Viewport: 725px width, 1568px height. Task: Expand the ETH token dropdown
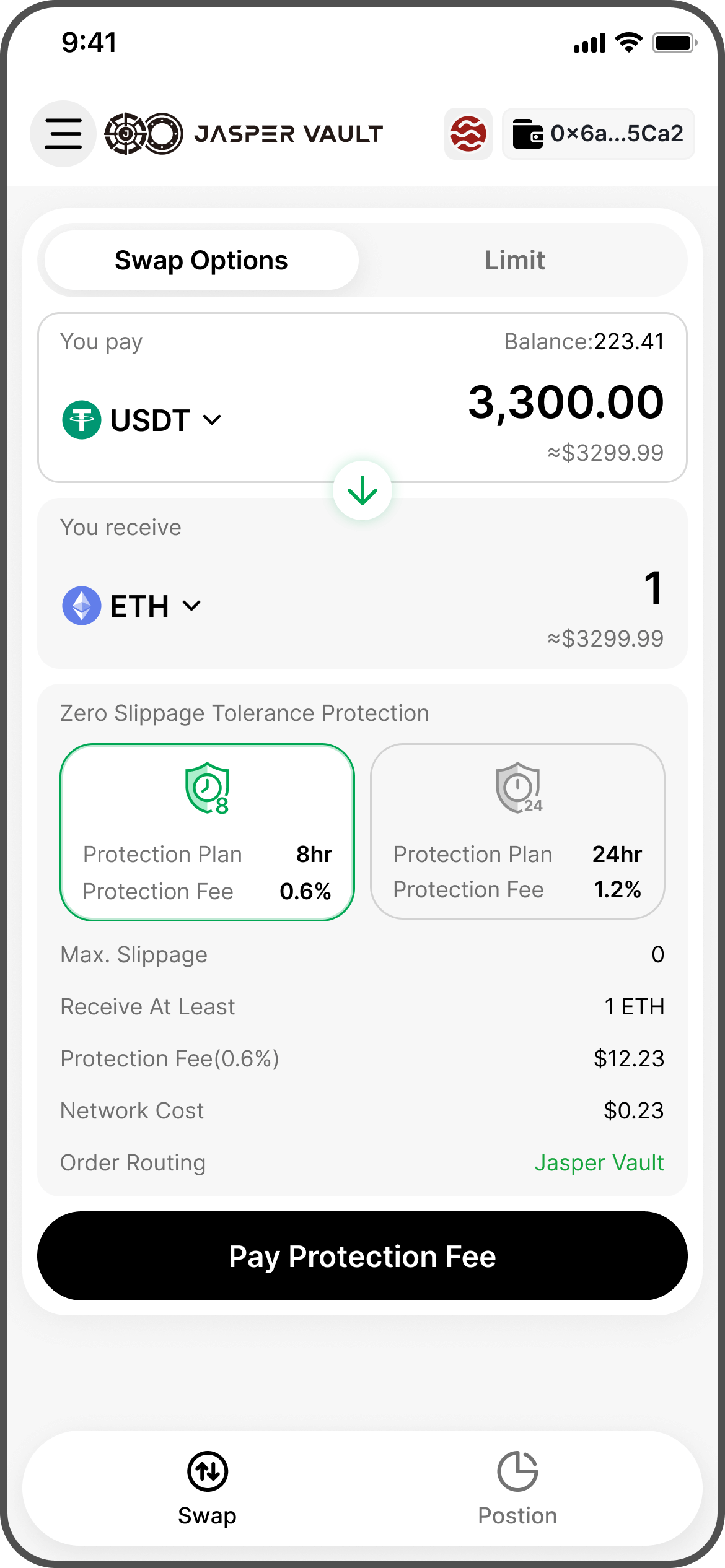click(133, 606)
